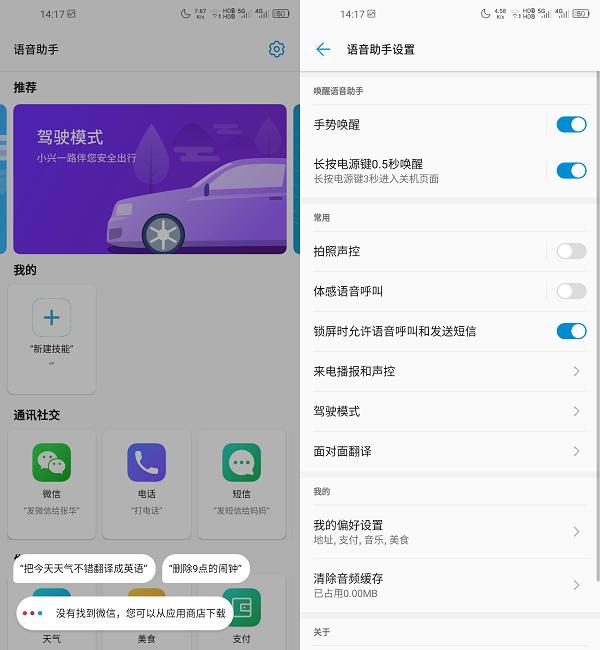Go back from 语音助手设置

(x=322, y=49)
